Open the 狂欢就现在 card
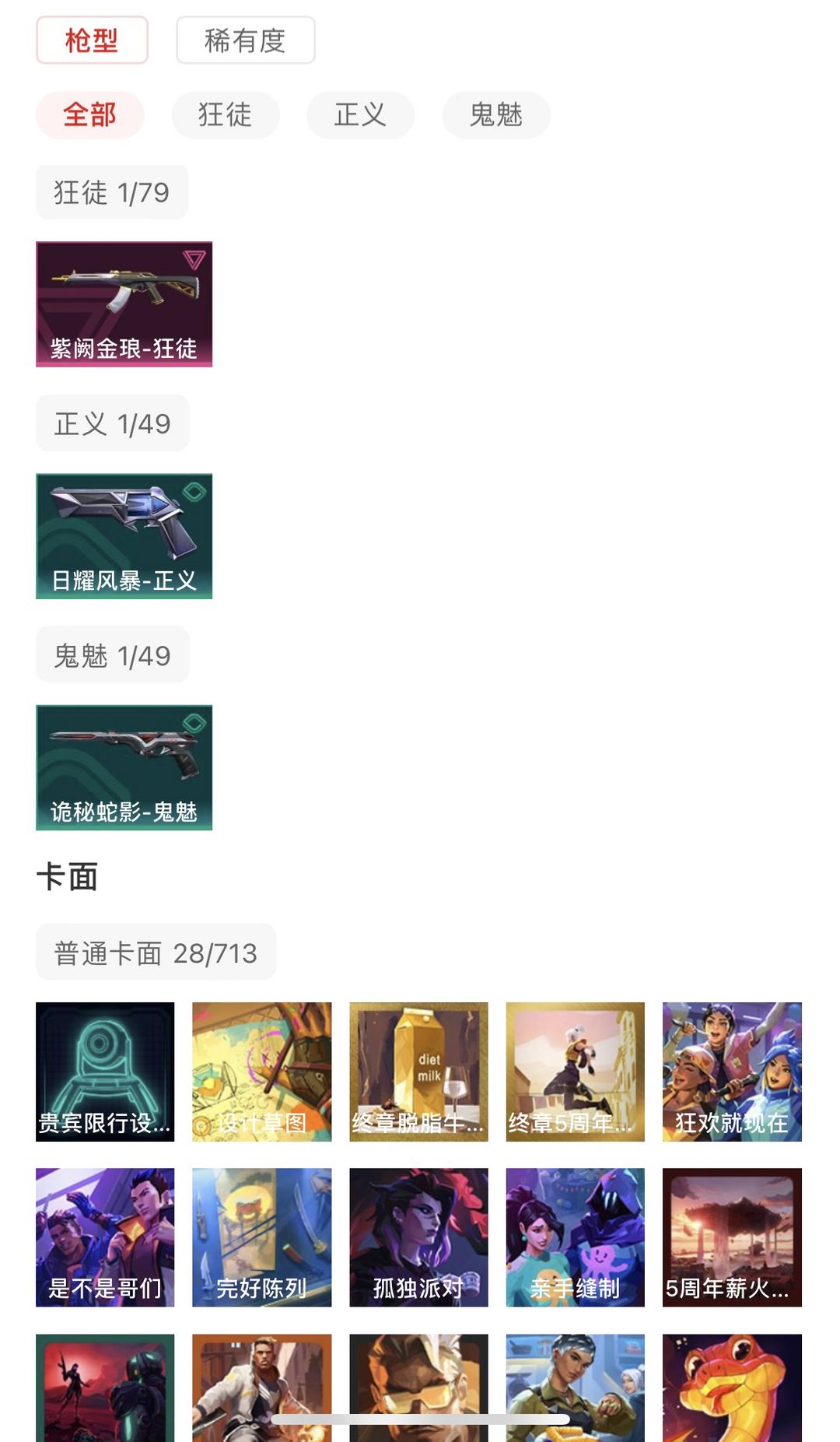This screenshot has width=840, height=1442. (x=732, y=1072)
